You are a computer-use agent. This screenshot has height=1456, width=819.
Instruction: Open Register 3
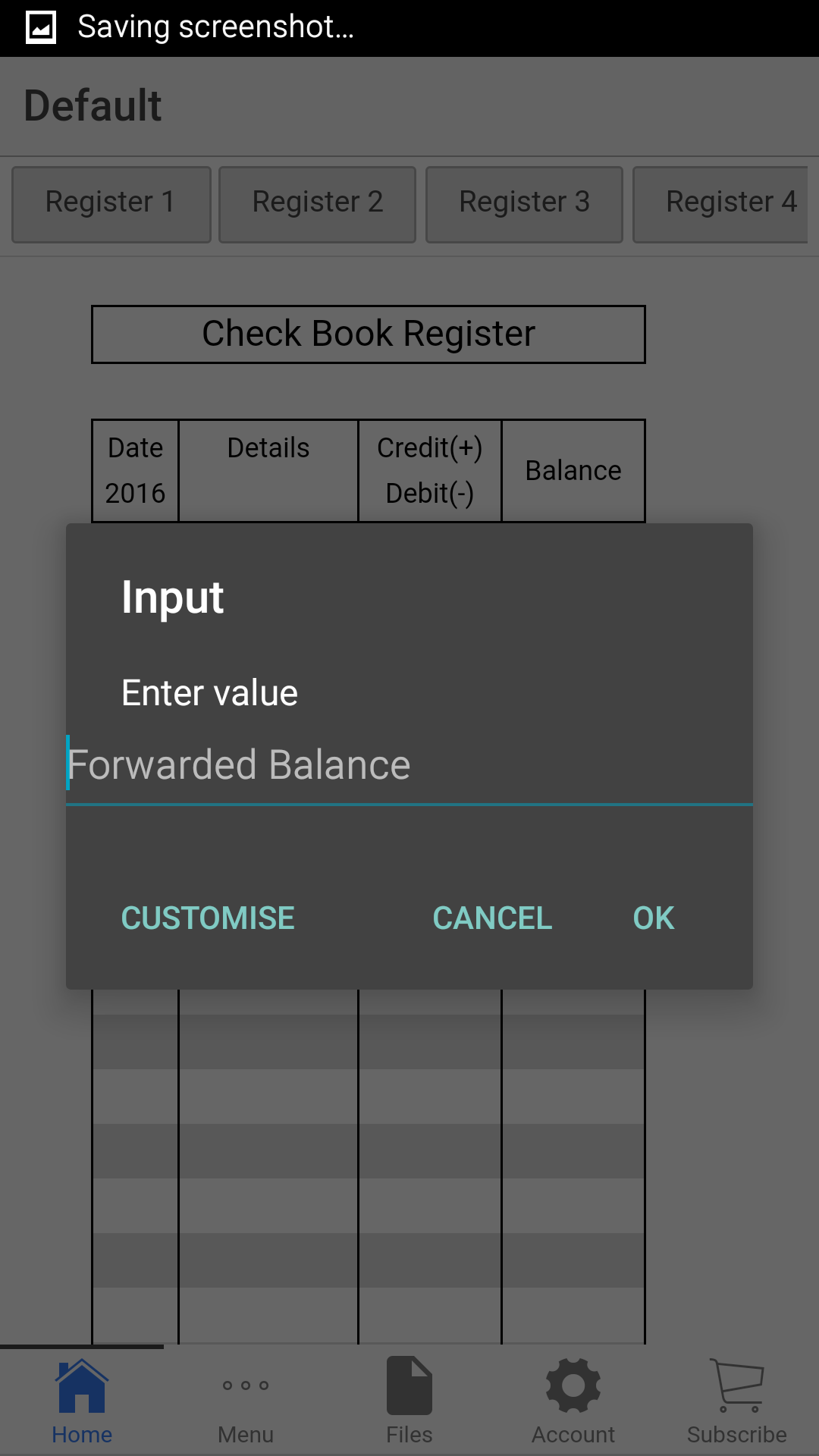tap(524, 202)
